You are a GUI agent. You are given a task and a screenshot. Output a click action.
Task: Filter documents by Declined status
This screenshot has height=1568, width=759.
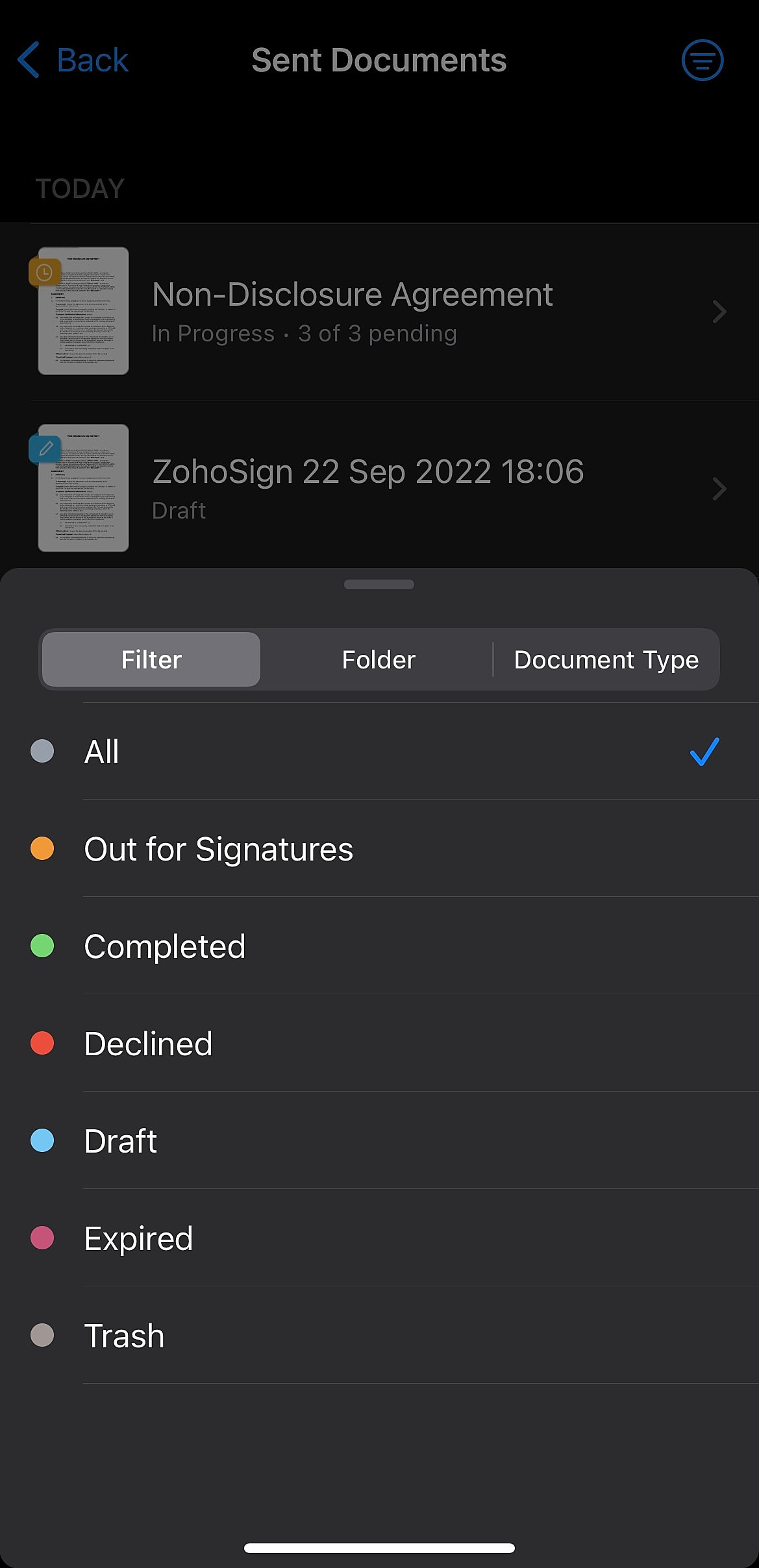(x=379, y=1044)
